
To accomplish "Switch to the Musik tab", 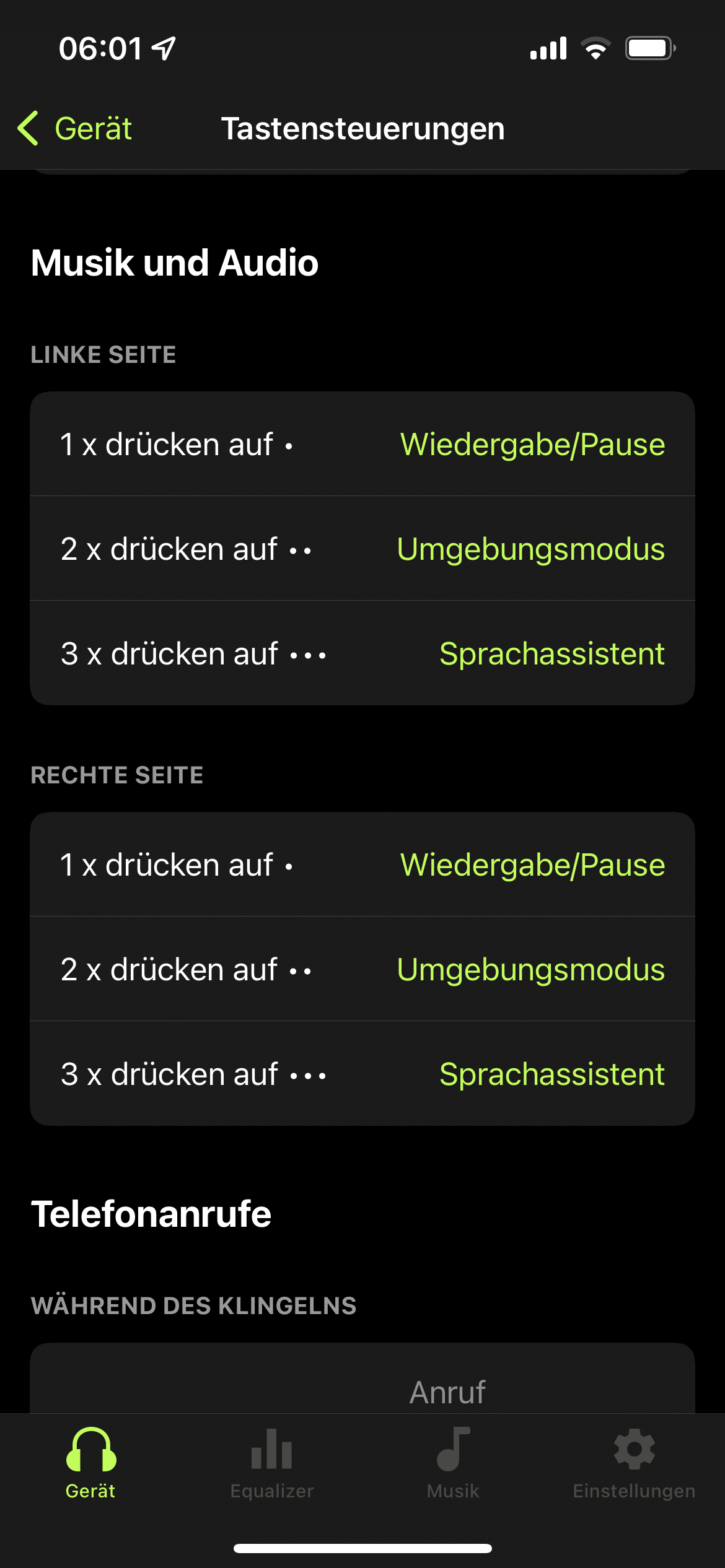I will 453,1464.
